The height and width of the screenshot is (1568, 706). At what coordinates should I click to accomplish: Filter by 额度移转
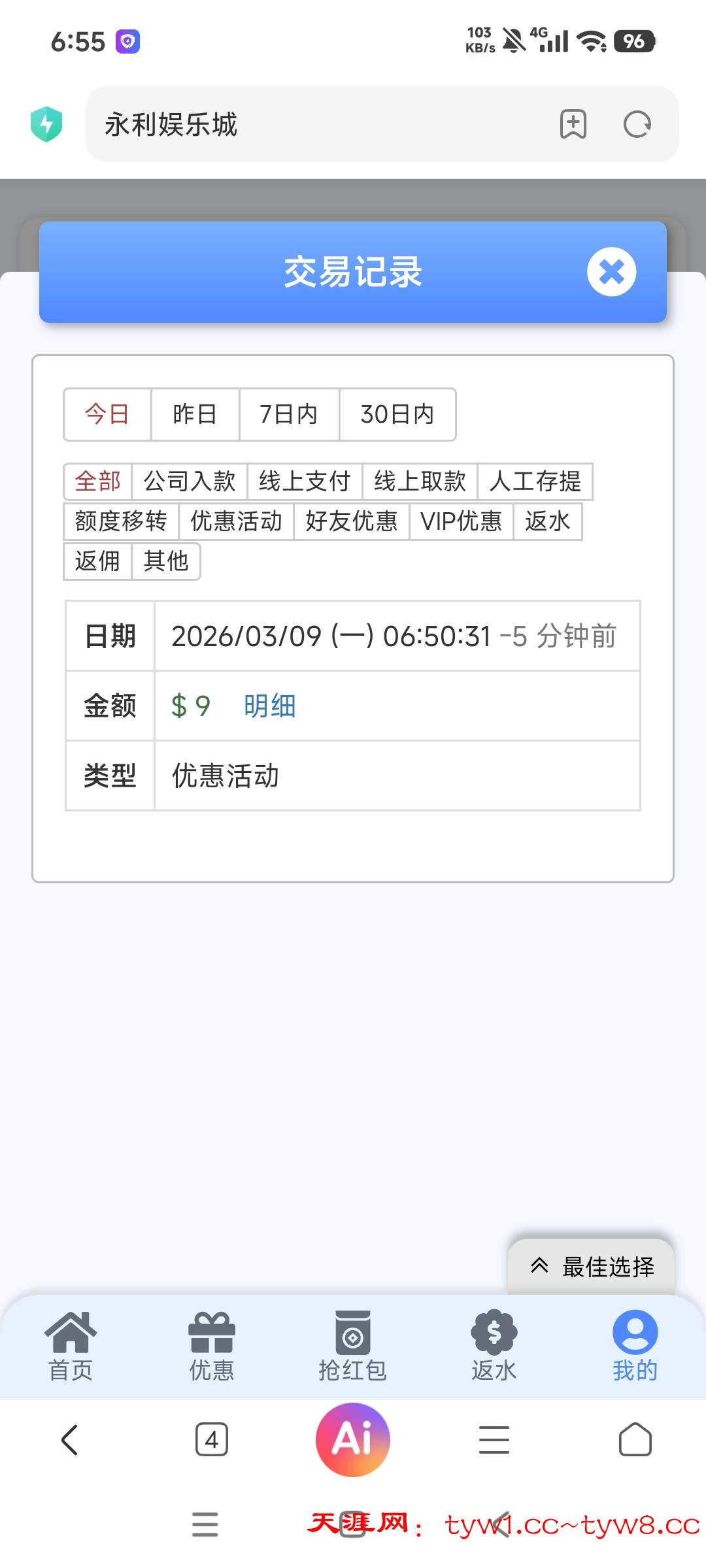121,521
